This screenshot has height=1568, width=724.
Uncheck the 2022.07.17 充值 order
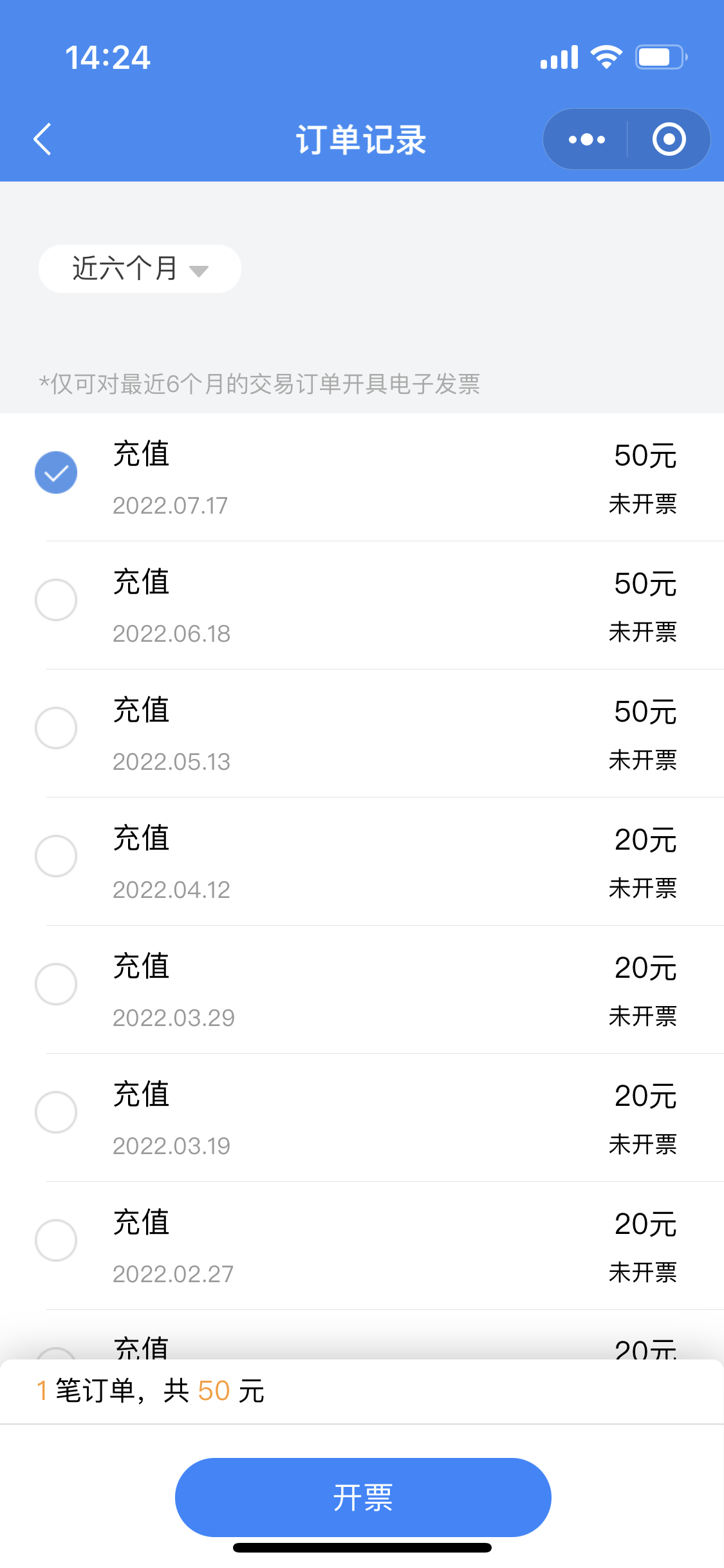(56, 472)
